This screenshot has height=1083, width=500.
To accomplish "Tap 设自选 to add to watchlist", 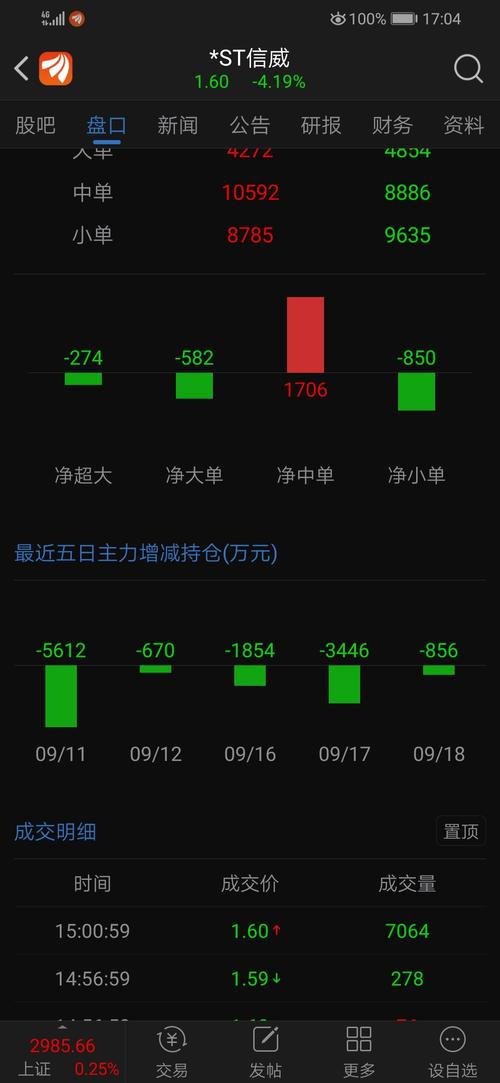I will (x=452, y=1053).
